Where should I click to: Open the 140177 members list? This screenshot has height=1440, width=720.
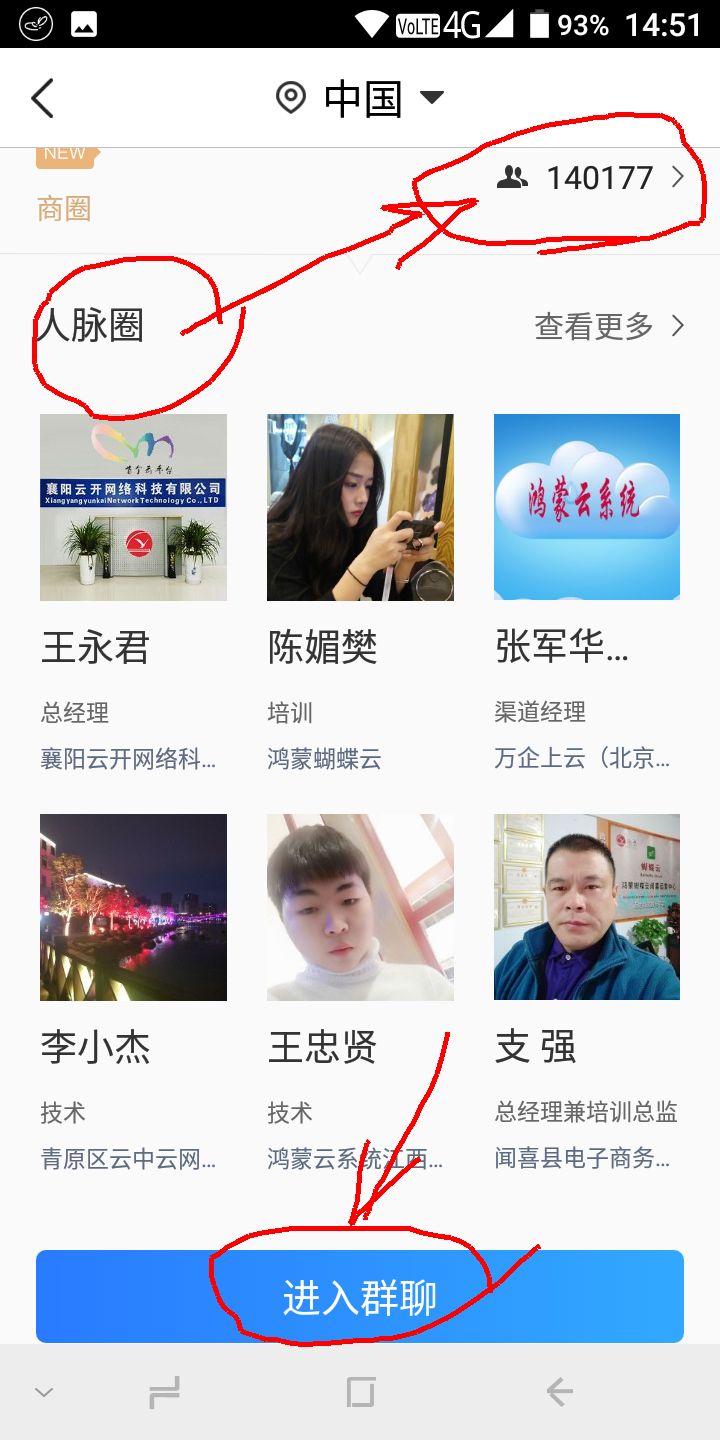coord(590,178)
